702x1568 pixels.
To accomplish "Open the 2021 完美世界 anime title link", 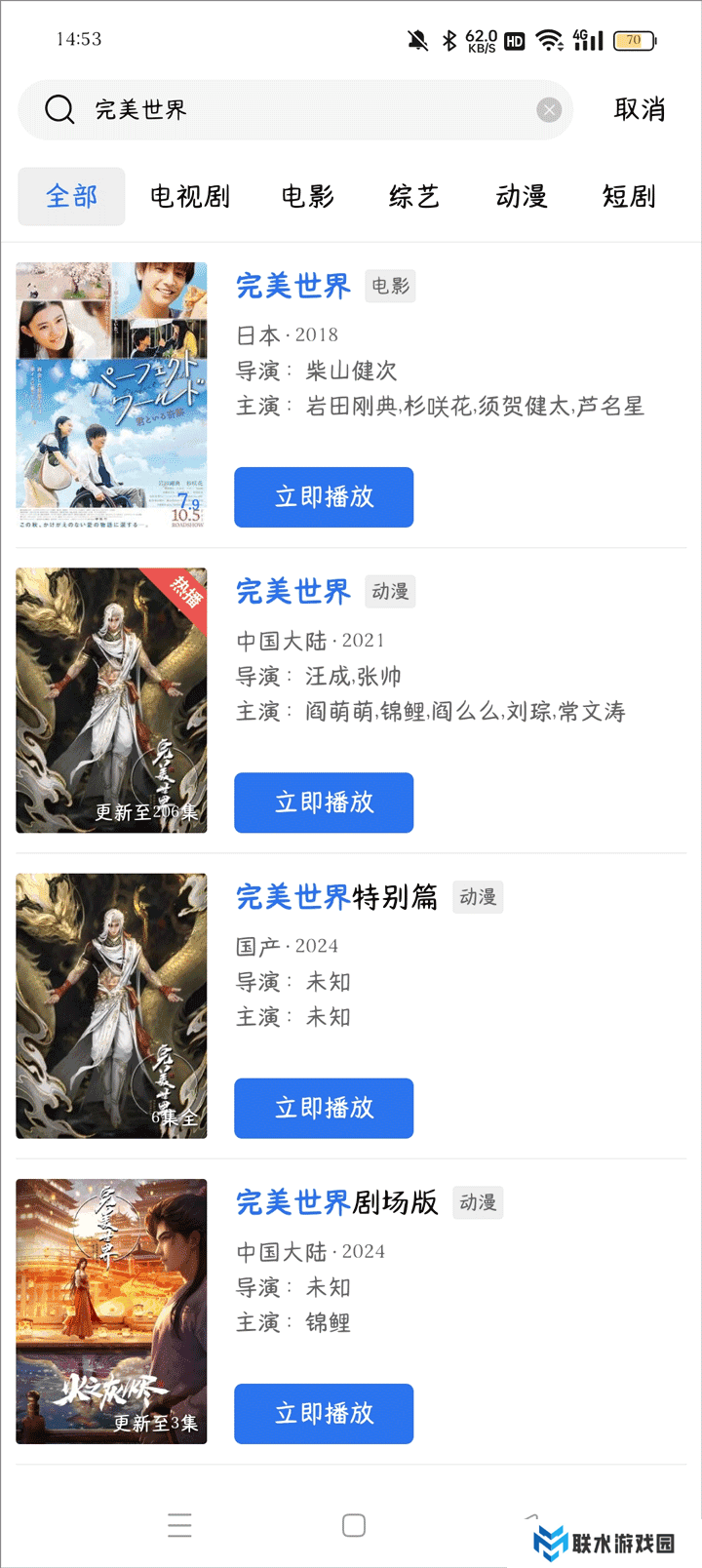I will coord(293,592).
